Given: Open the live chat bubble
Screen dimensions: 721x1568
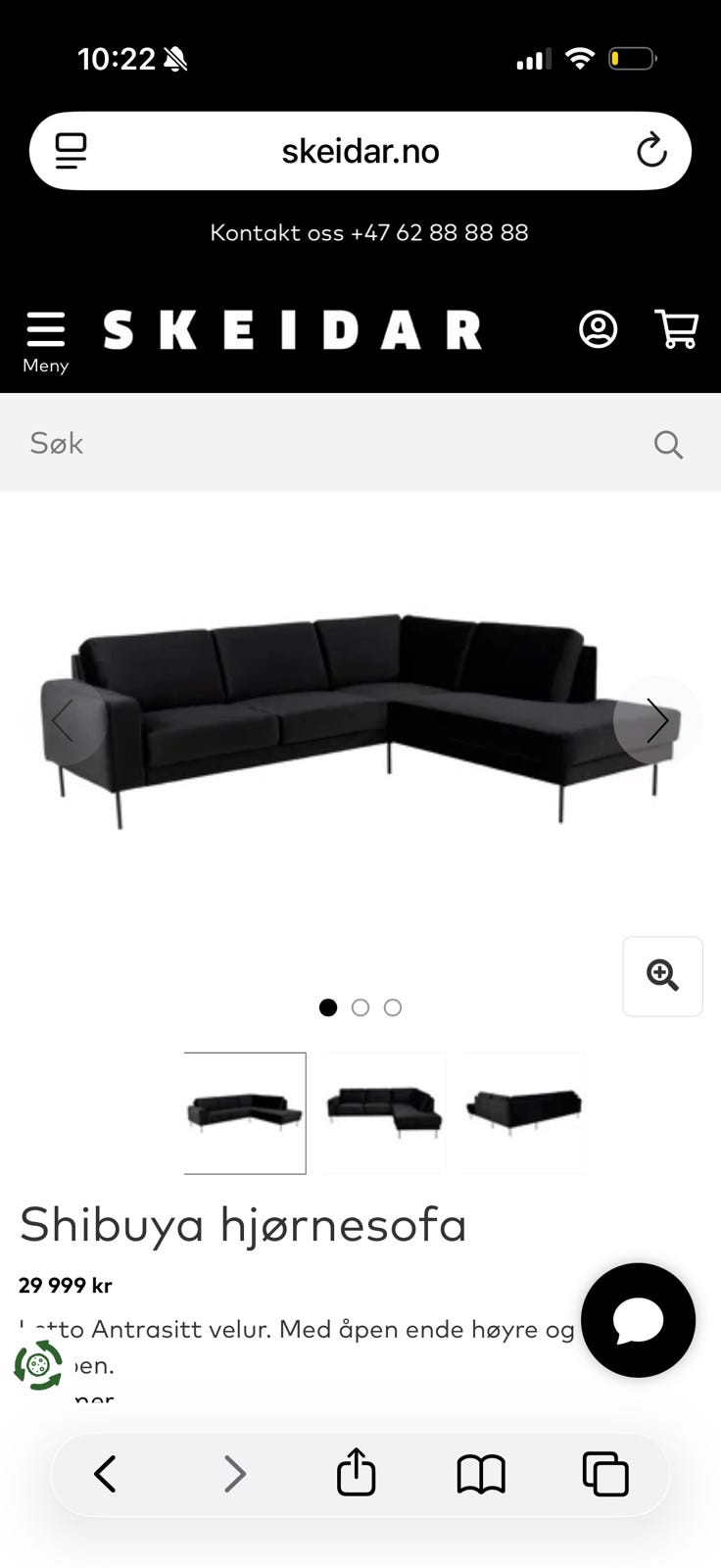Looking at the screenshot, I should (x=638, y=1320).
